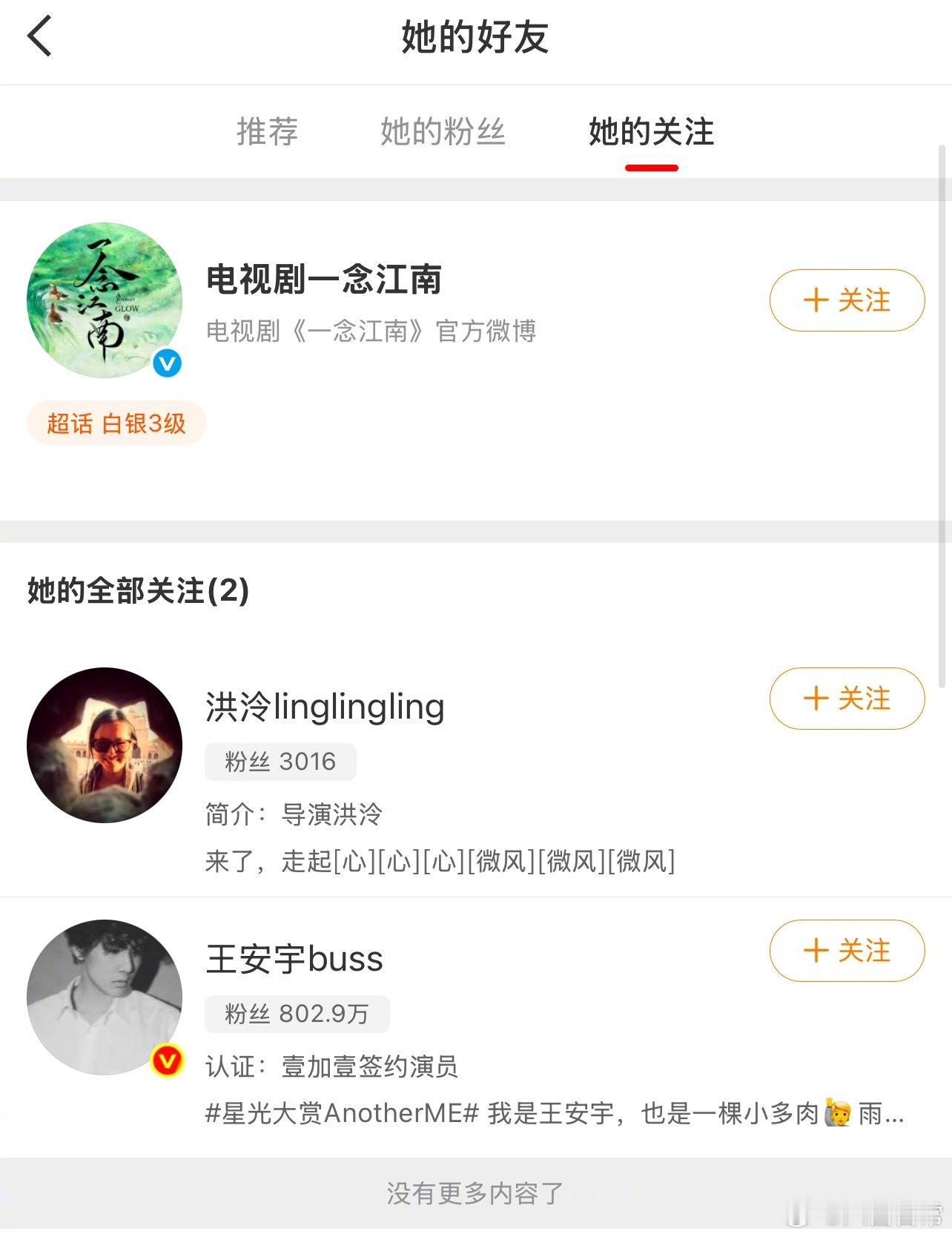Screen dimensions: 952x1237
Task: Open 王安宇buss's profile row
Action: (476, 1027)
